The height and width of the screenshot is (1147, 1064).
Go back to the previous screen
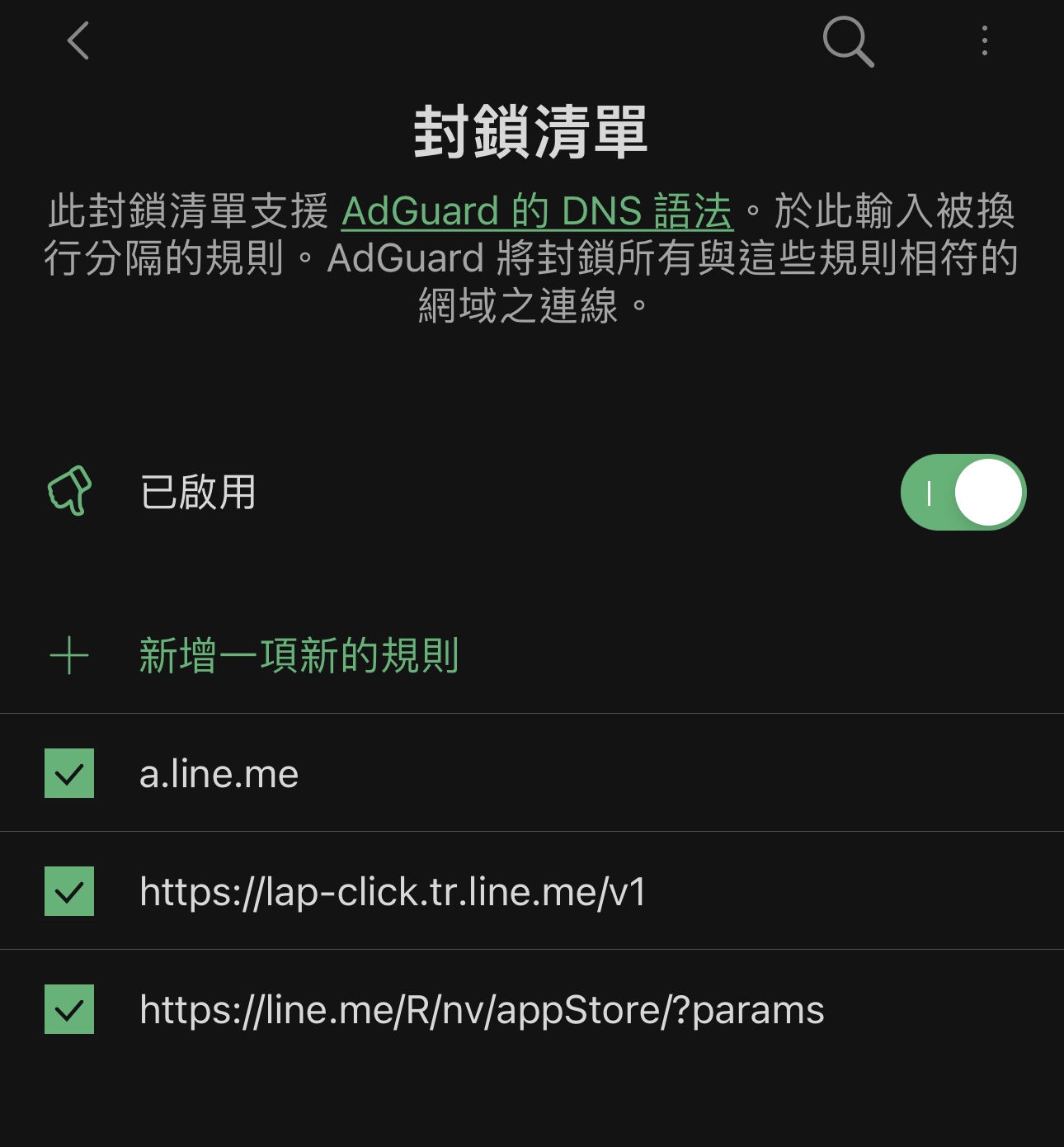[78, 40]
